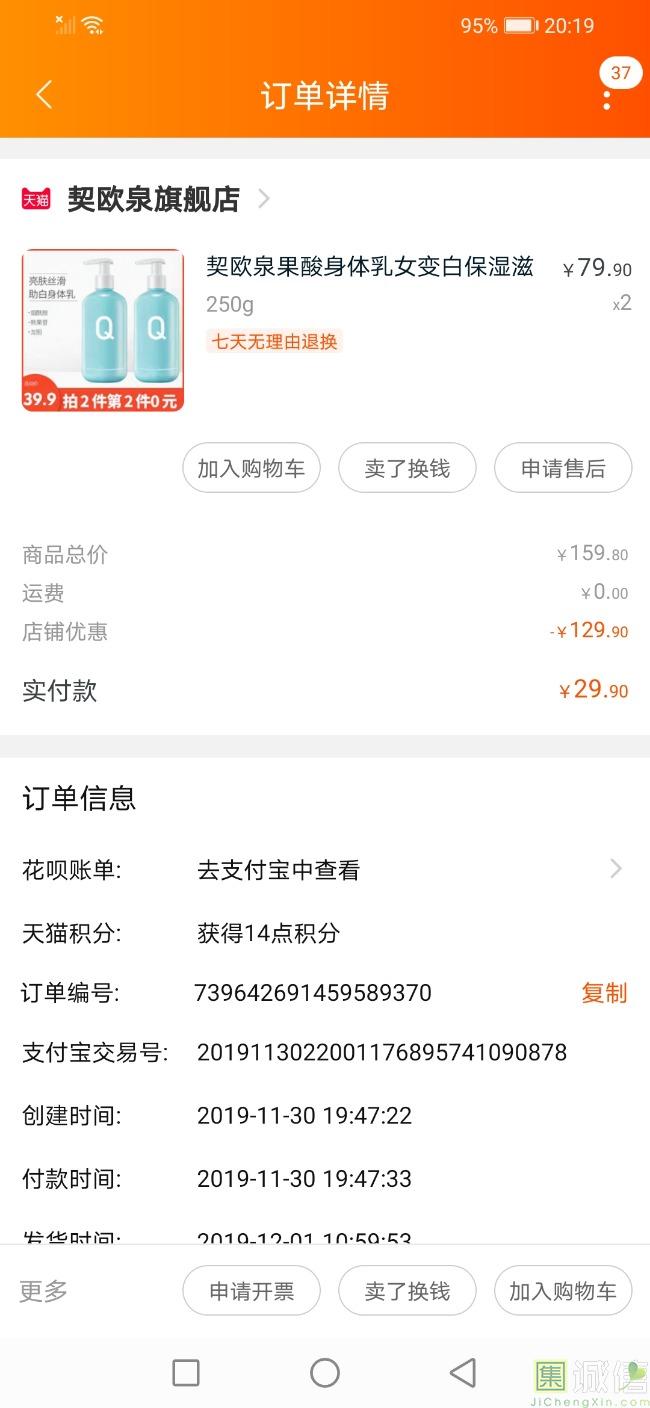The width and height of the screenshot is (650, 1408).
Task: Copy the order number with 复制
Action: [x=604, y=993]
